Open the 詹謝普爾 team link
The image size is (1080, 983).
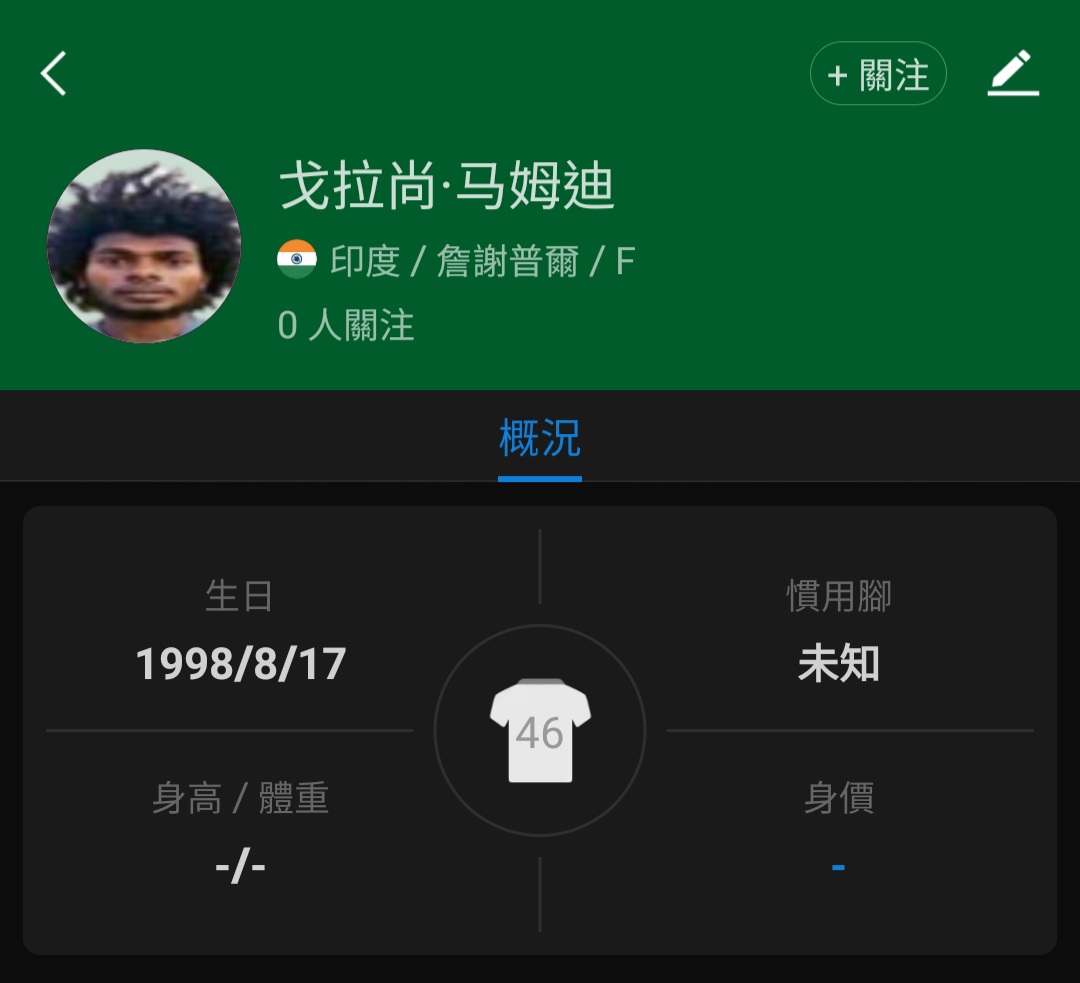pos(508,262)
